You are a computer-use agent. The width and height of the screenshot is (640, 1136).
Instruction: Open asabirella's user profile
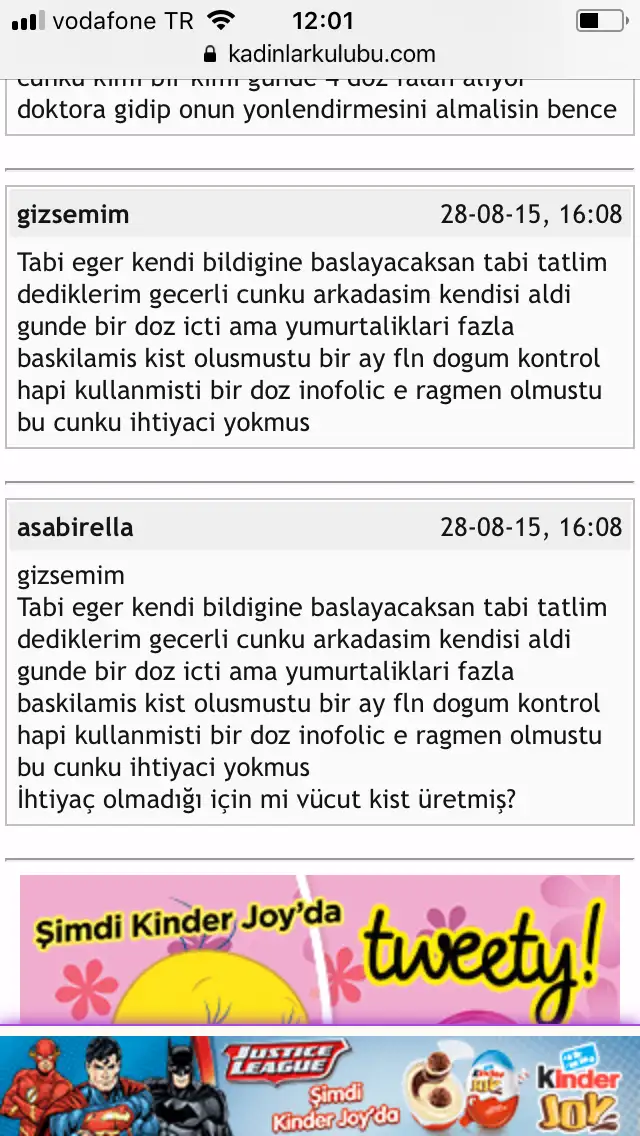[75, 527]
